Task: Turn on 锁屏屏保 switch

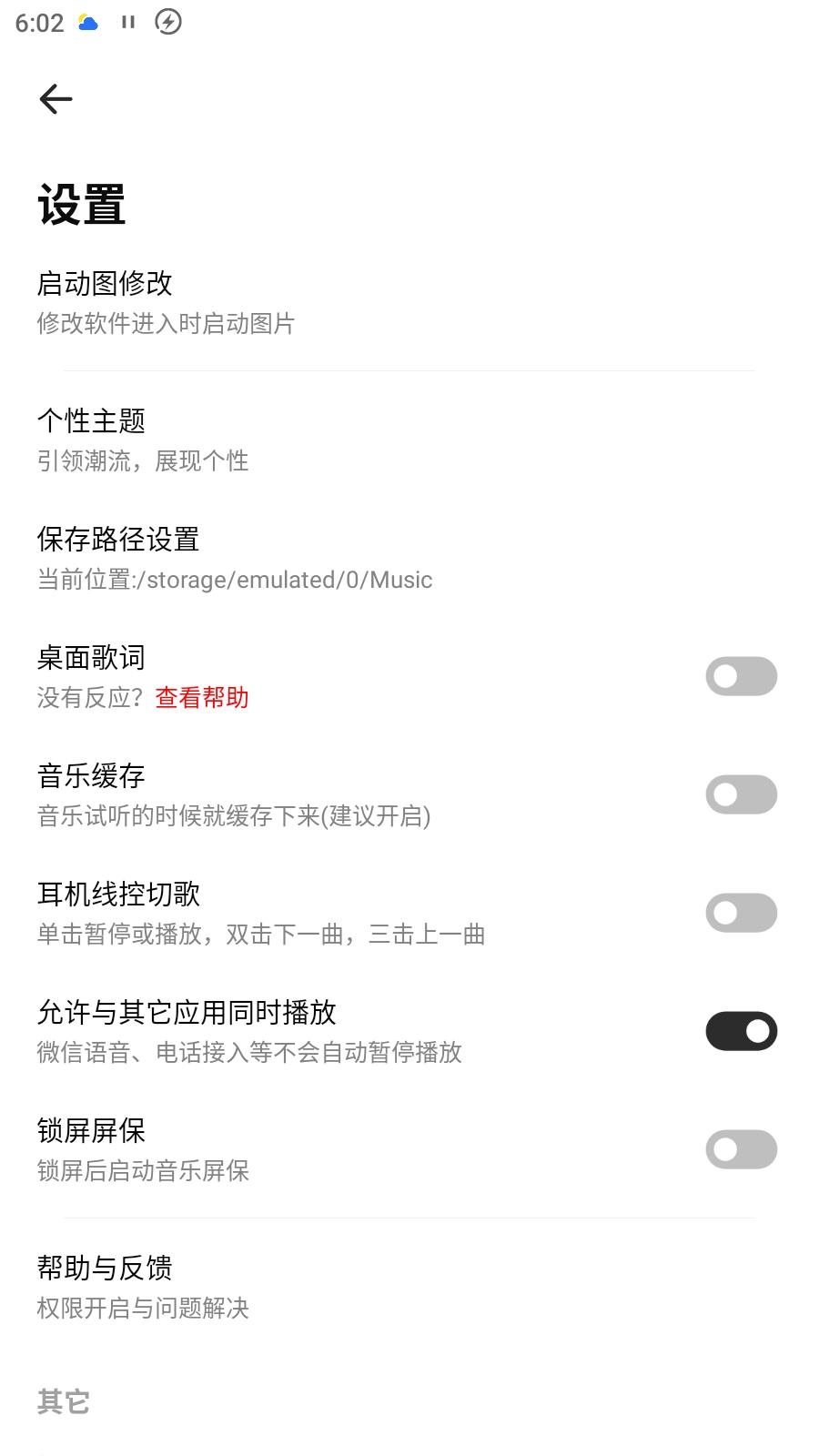Action: [741, 1149]
